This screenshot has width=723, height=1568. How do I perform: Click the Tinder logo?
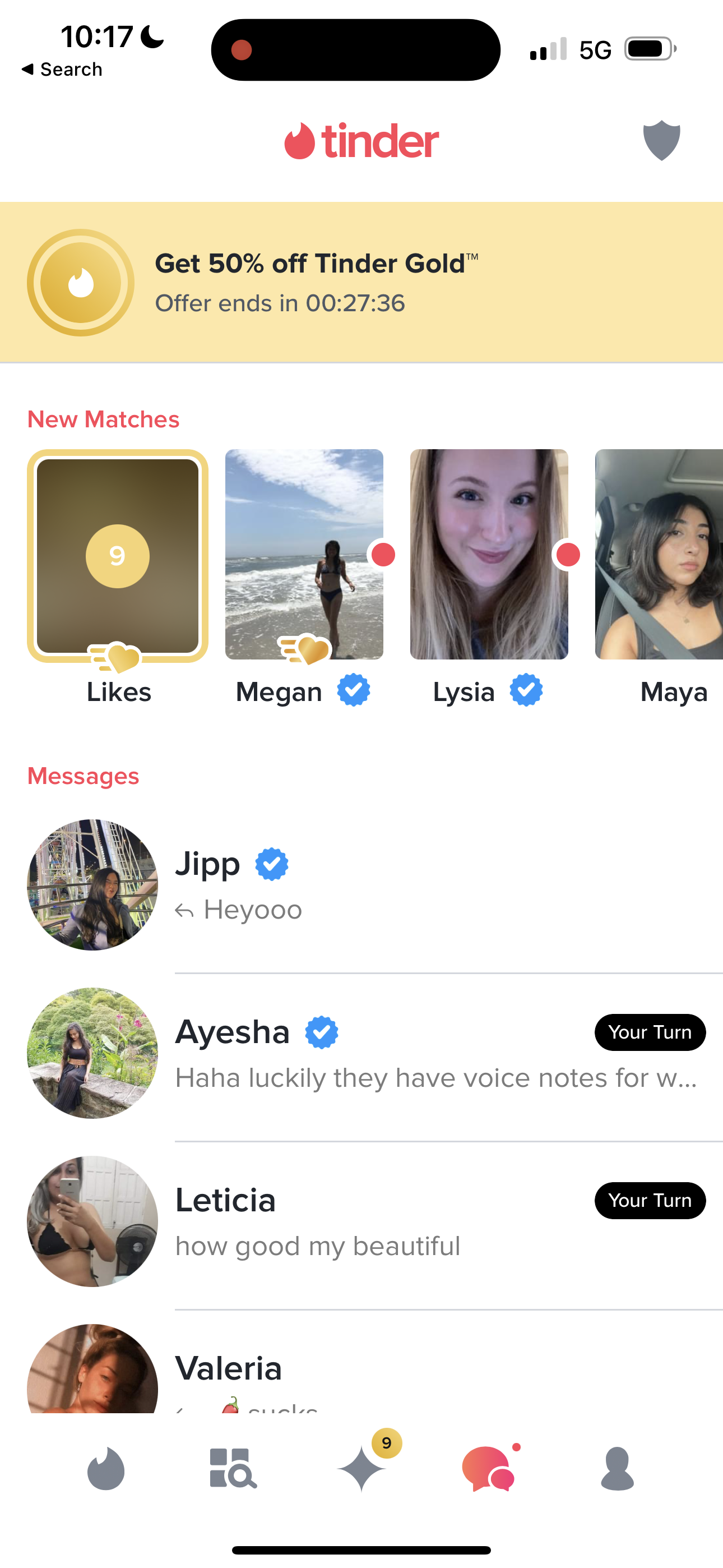click(361, 140)
